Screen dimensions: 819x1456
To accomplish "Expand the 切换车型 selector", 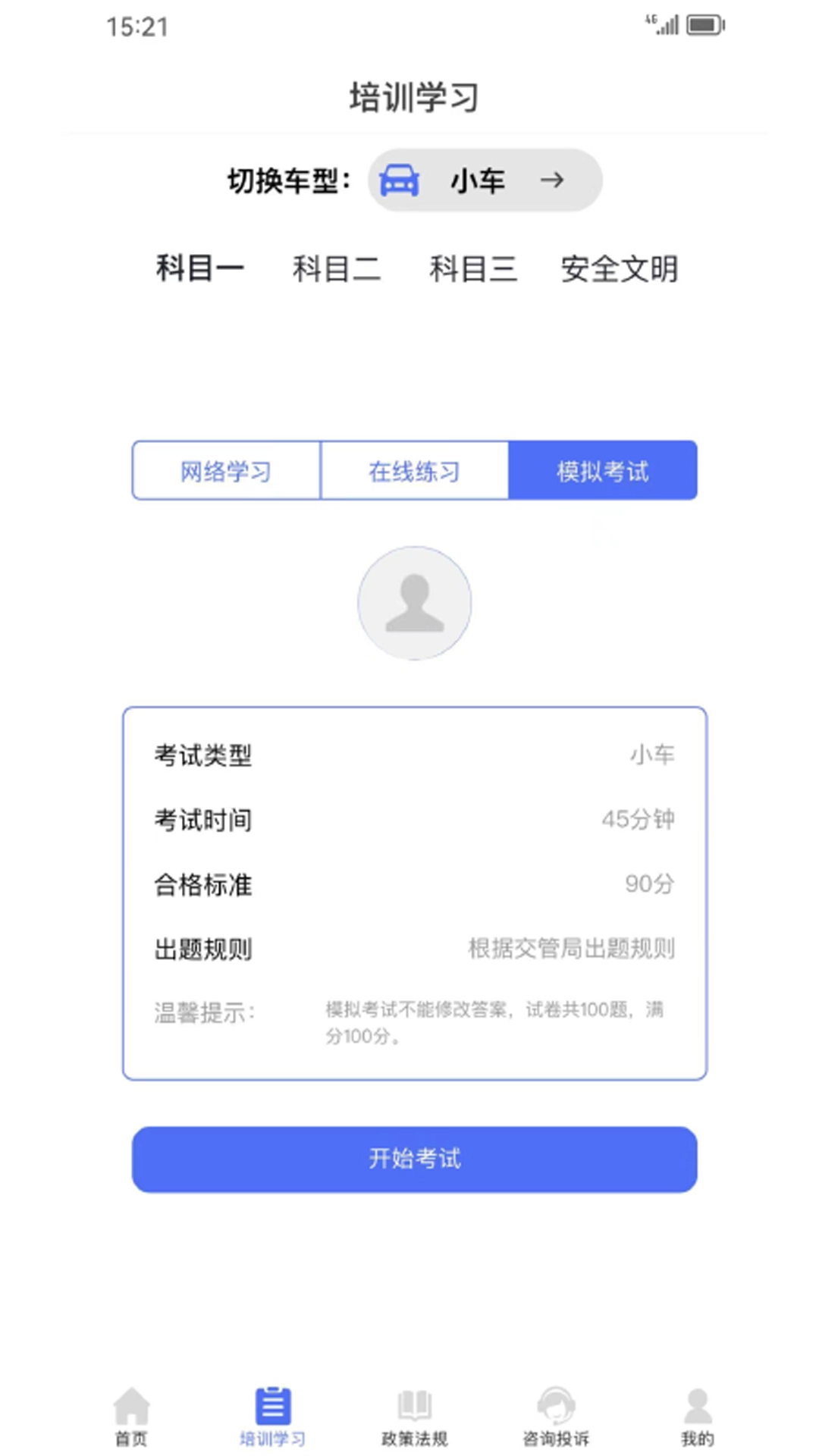I will [x=486, y=180].
